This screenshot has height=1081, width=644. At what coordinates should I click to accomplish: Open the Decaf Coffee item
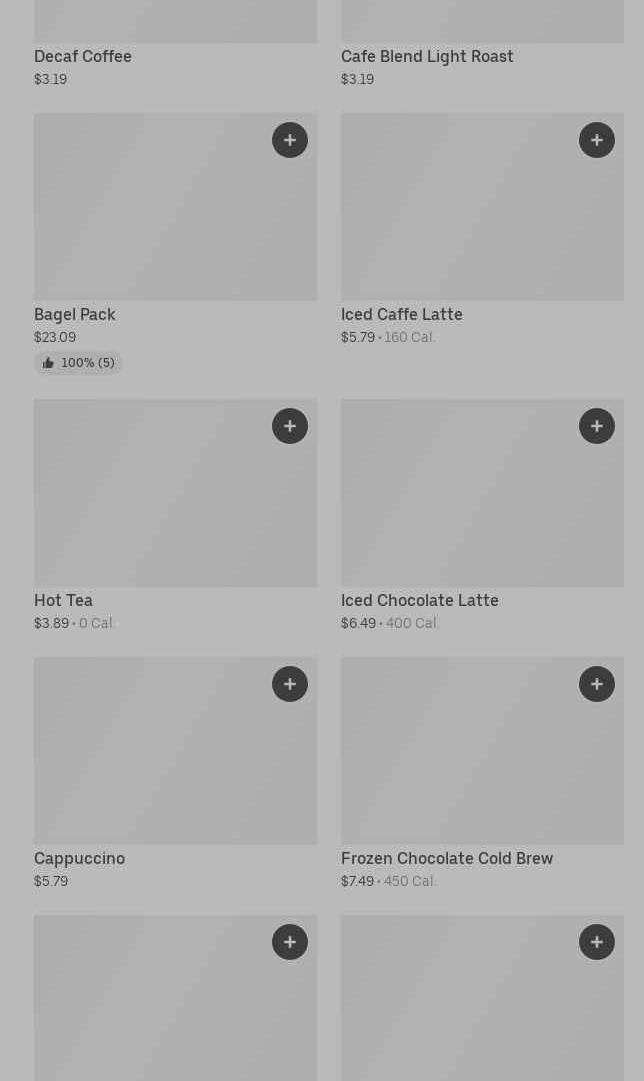pos(83,57)
